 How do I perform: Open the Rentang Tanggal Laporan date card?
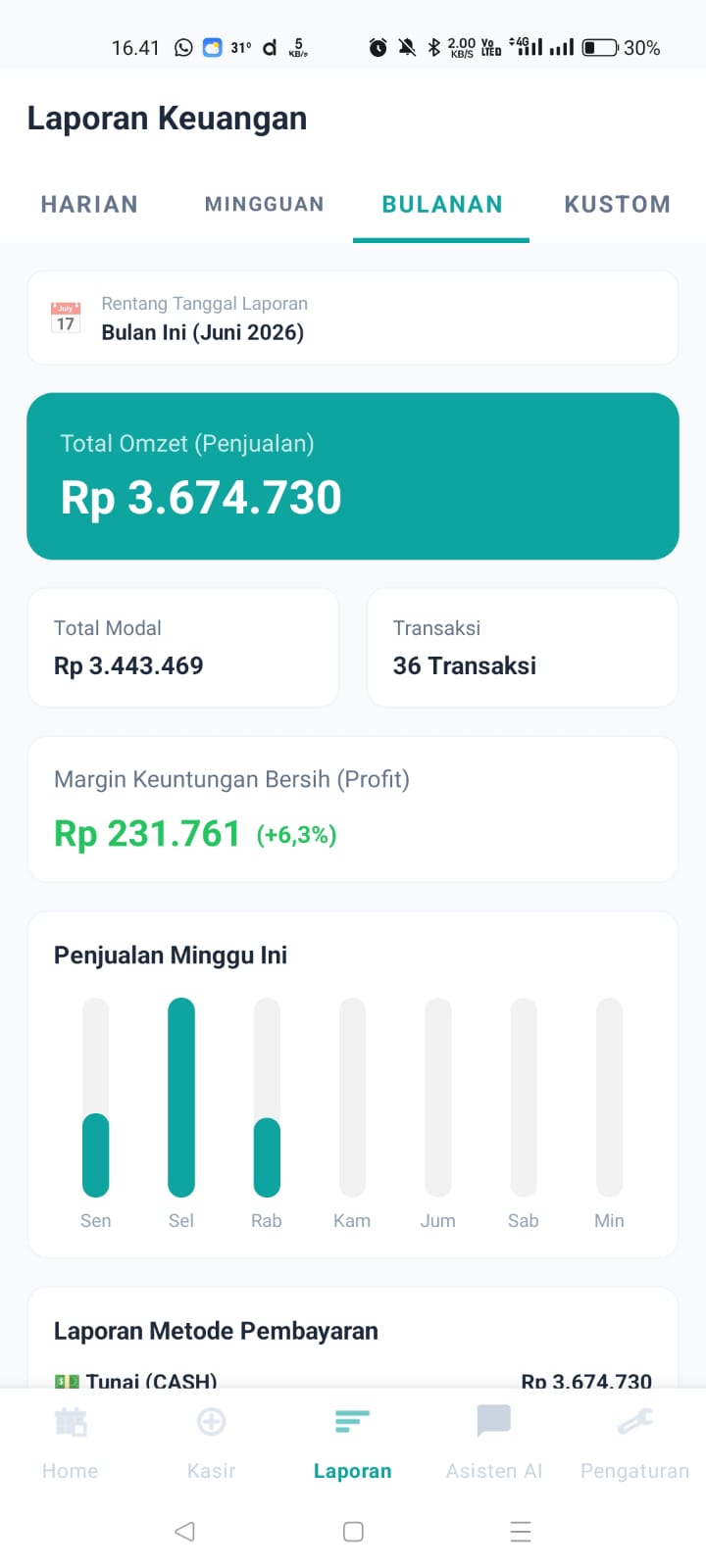(x=353, y=318)
